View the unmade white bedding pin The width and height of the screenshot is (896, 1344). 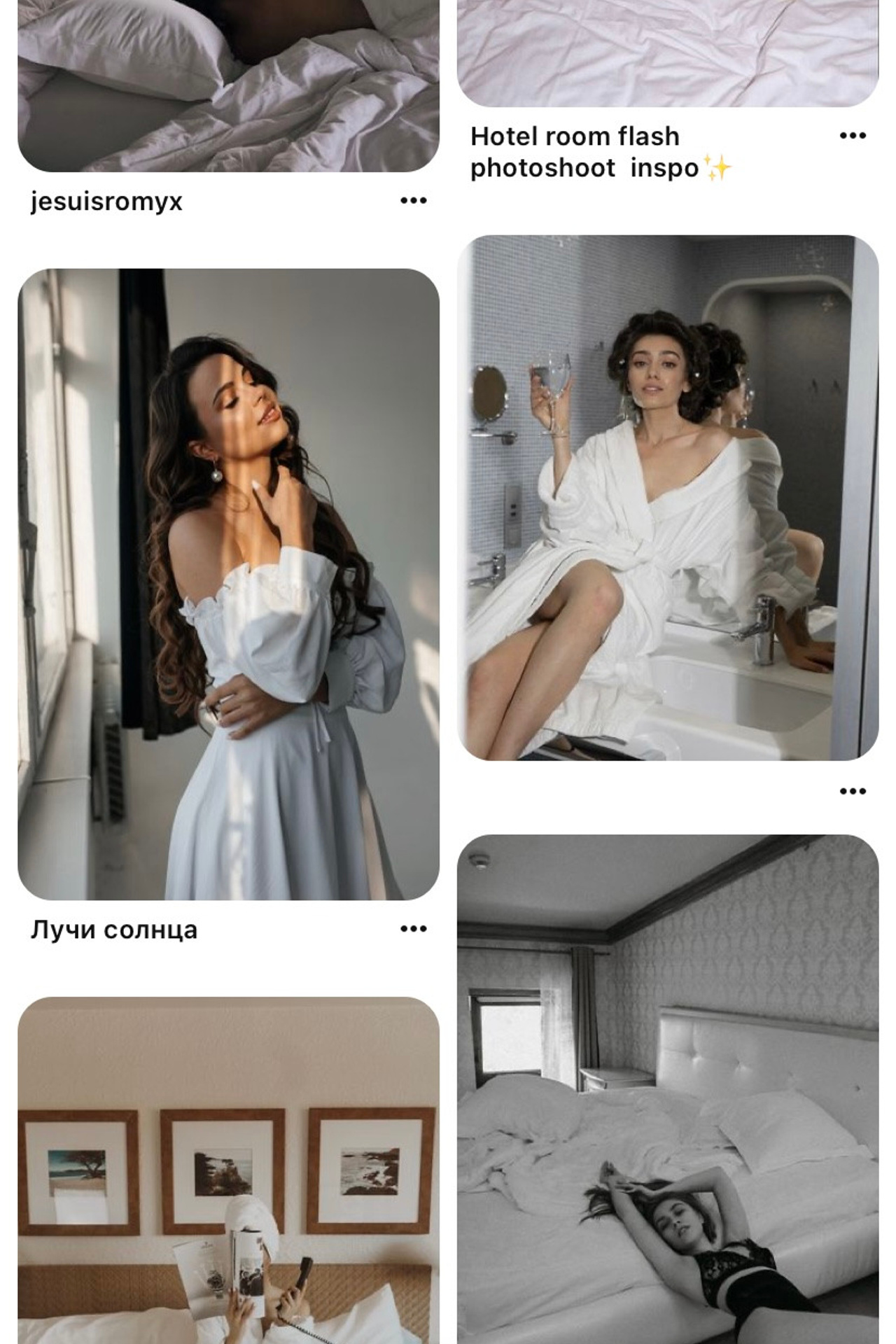pyautogui.click(x=224, y=84)
